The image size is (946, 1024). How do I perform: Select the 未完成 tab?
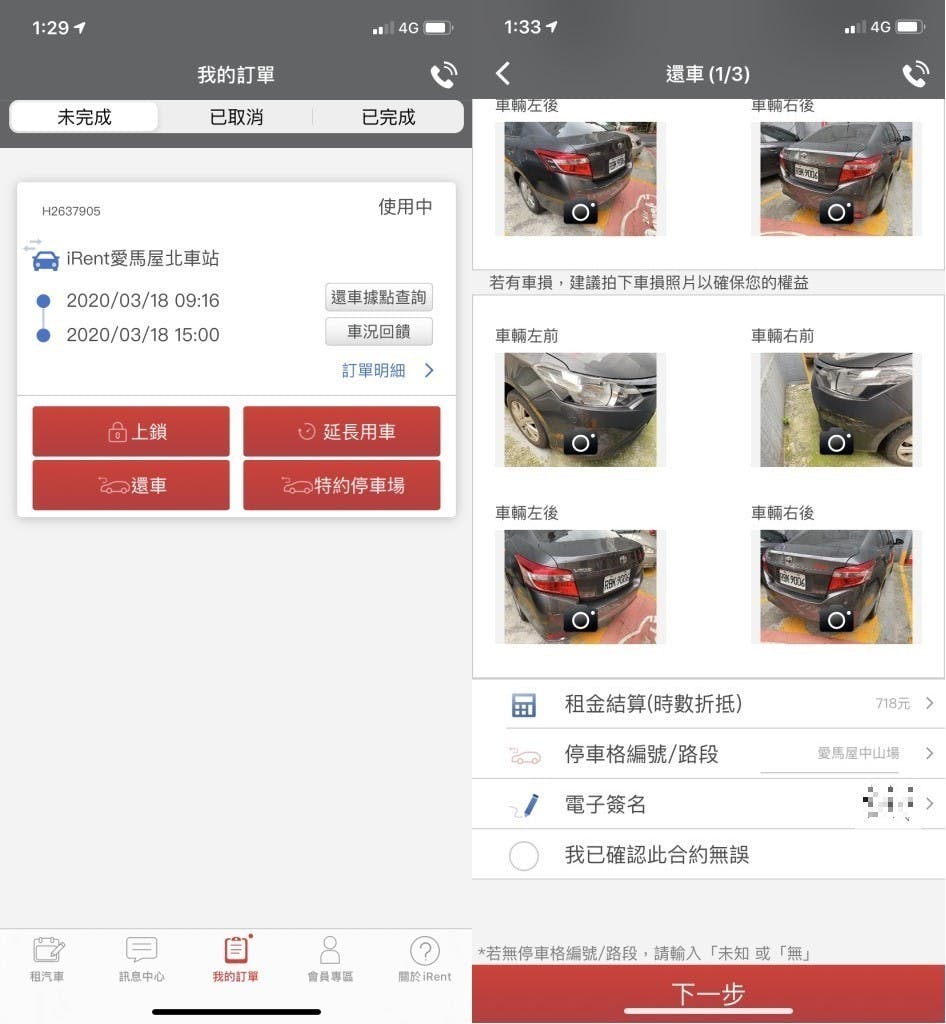point(84,117)
